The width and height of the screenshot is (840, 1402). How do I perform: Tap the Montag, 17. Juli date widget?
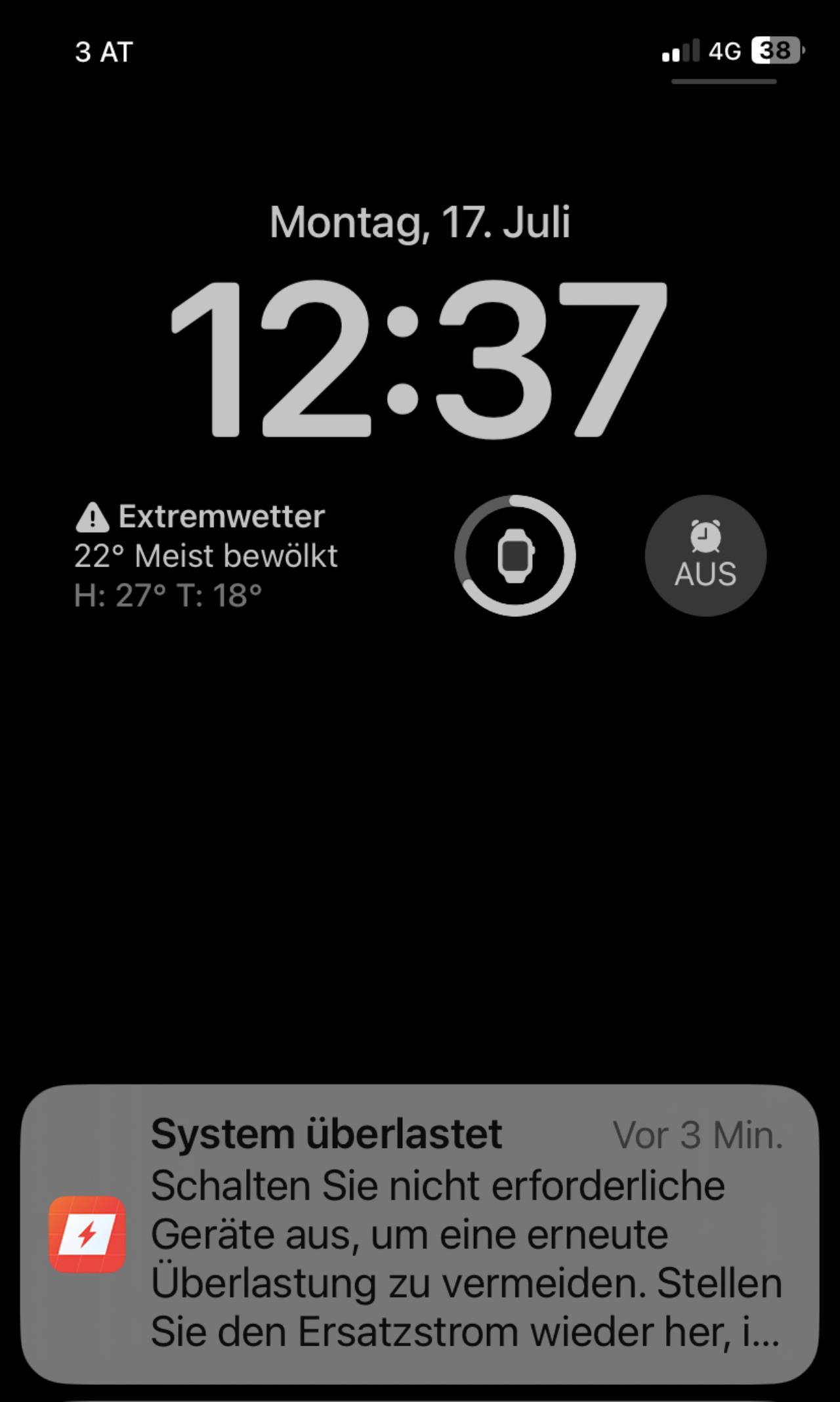[x=420, y=222]
